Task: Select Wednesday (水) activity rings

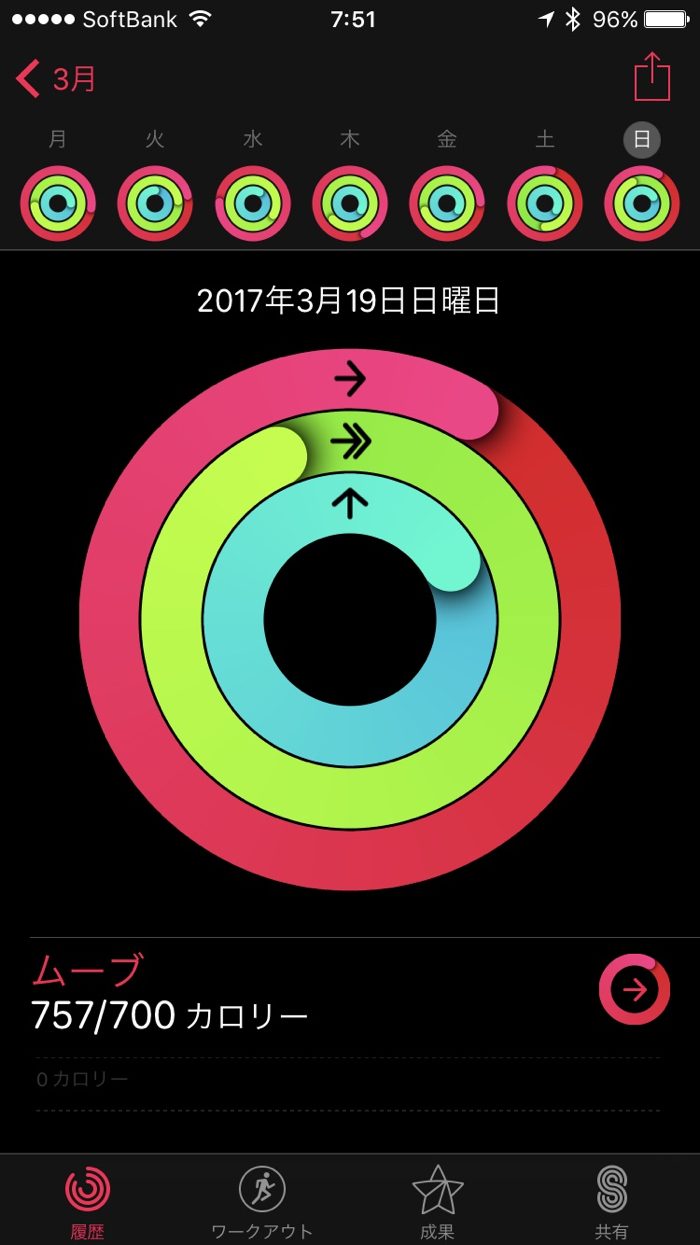Action: coord(253,203)
